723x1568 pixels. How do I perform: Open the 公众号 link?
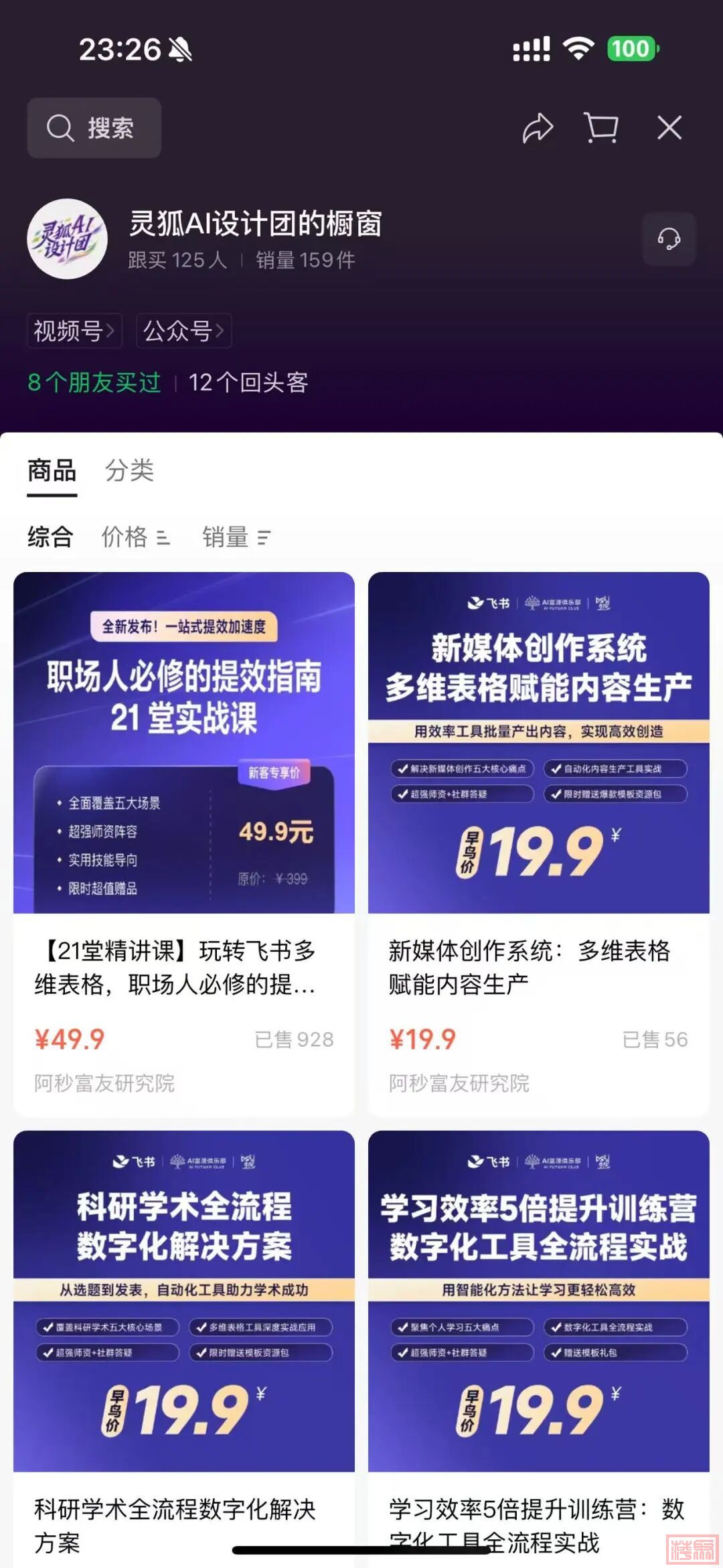(x=183, y=330)
